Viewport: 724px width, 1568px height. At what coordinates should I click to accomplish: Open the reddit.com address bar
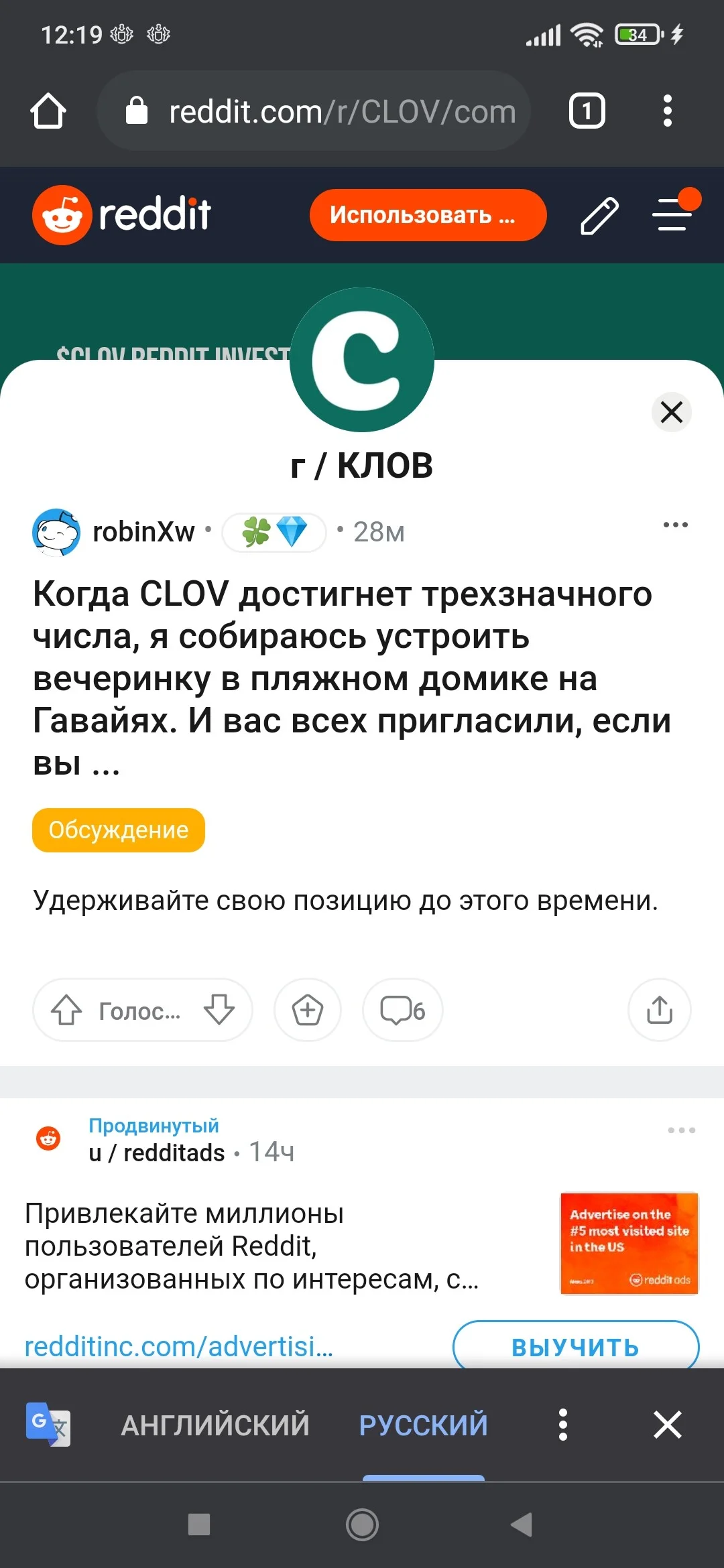pyautogui.click(x=314, y=111)
